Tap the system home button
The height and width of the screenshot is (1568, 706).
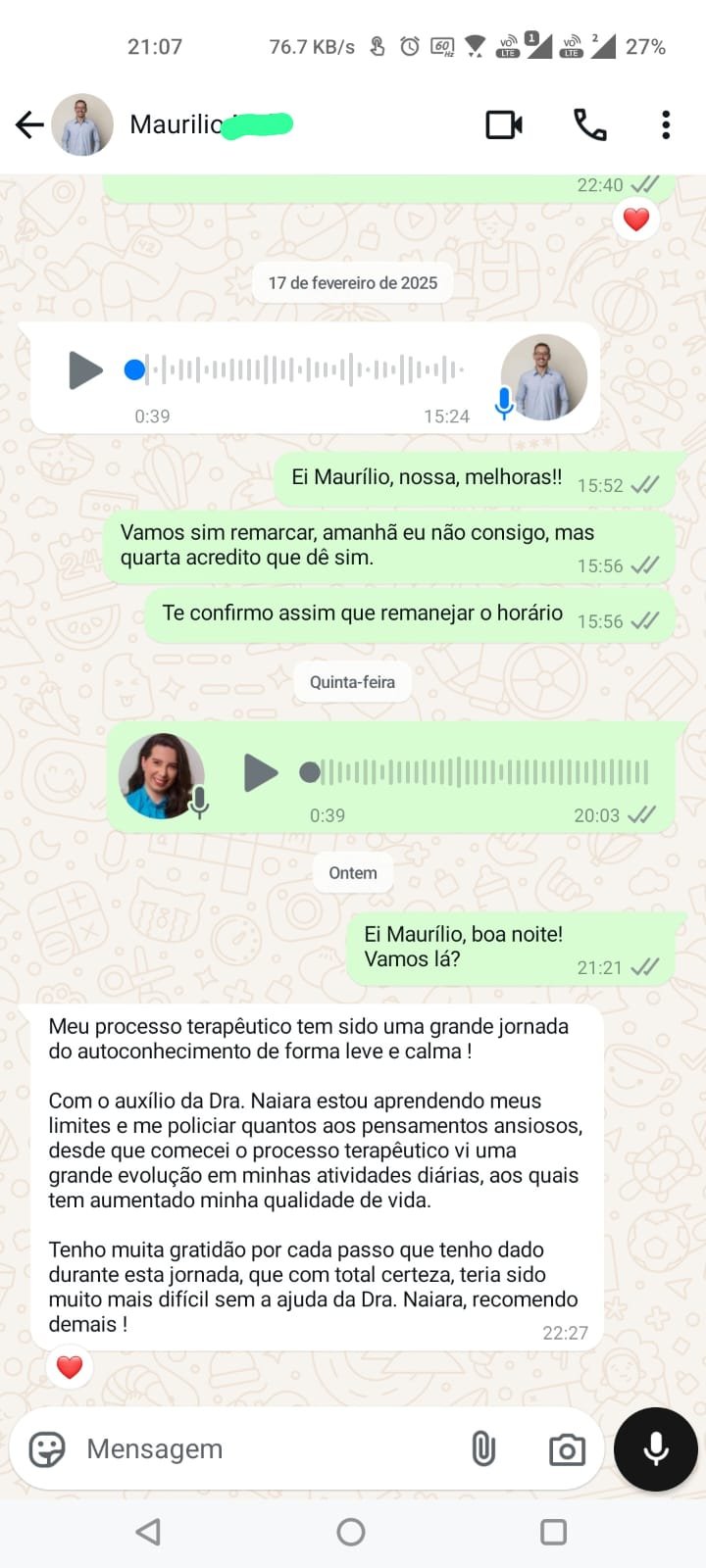click(x=351, y=1532)
